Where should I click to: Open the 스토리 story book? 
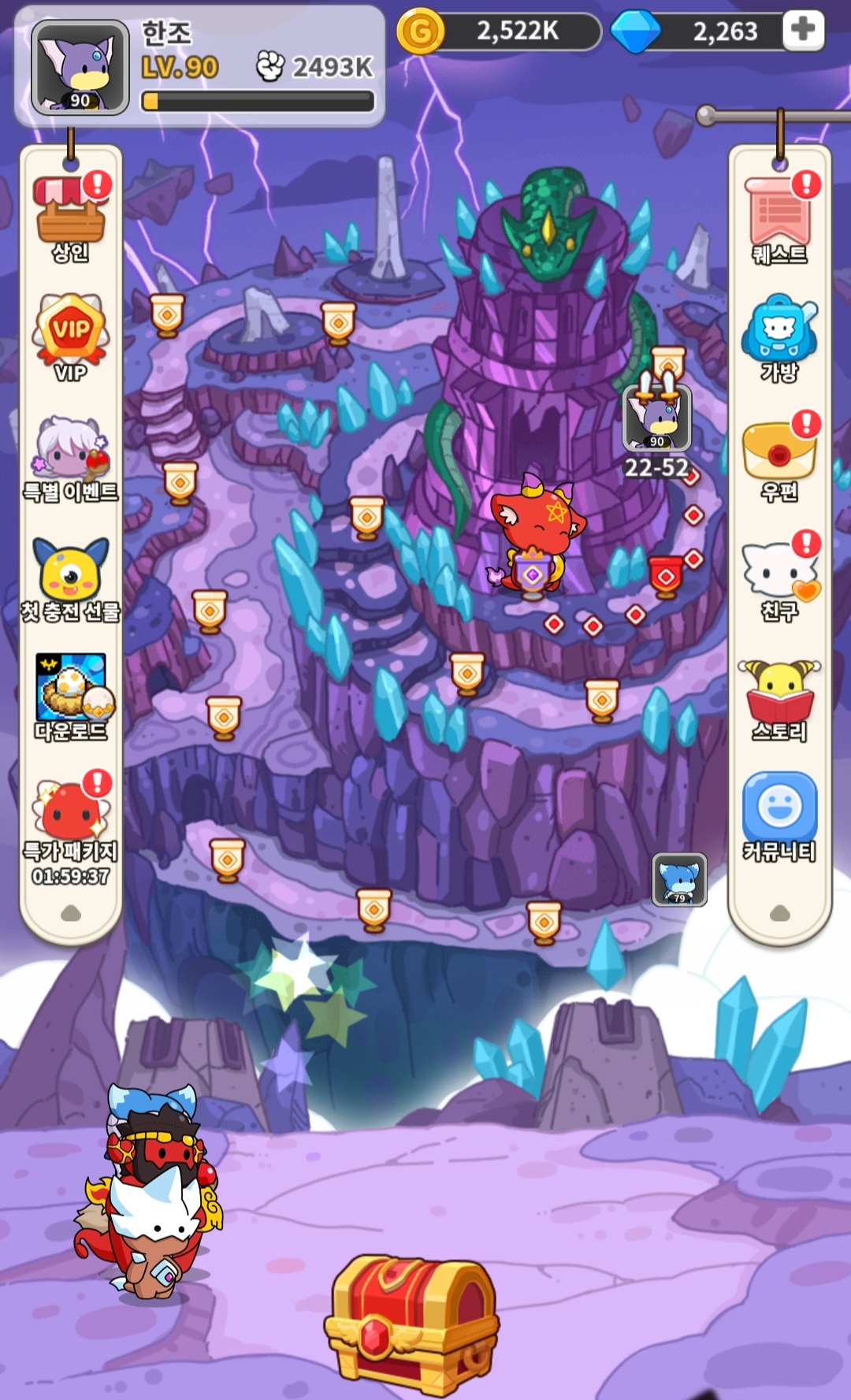[x=780, y=695]
